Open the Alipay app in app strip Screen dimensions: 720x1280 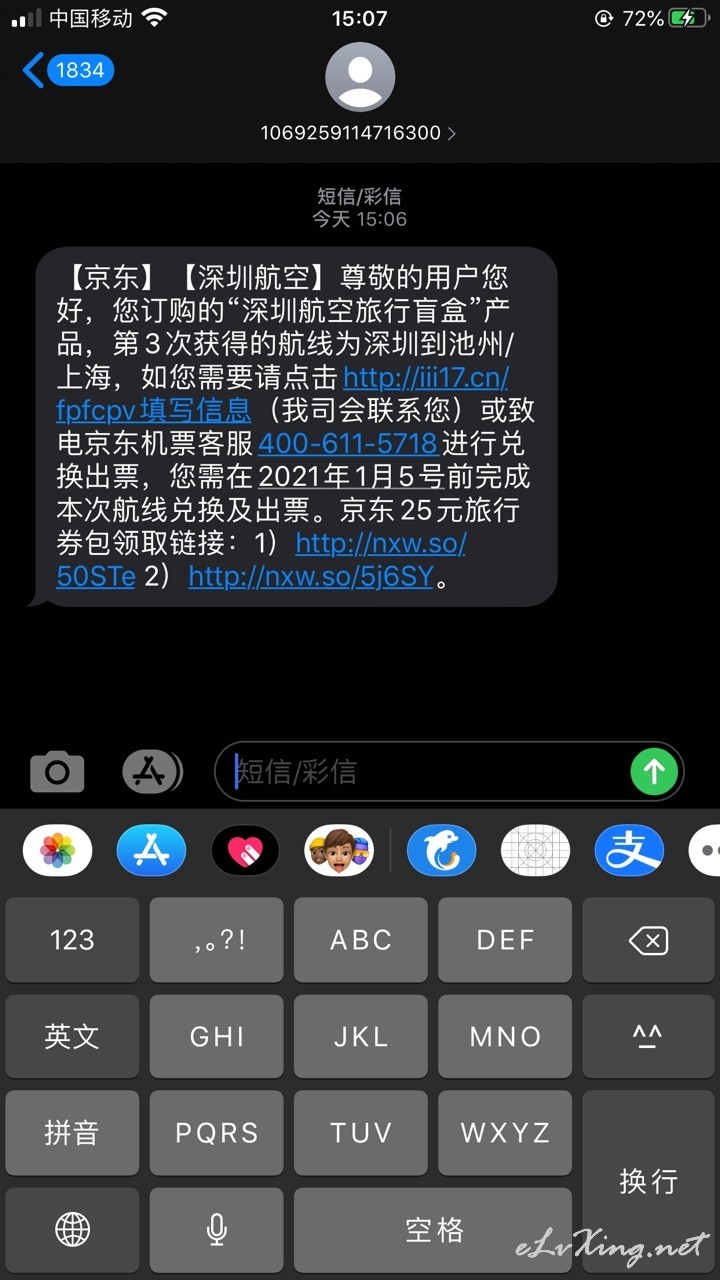pyautogui.click(x=630, y=851)
